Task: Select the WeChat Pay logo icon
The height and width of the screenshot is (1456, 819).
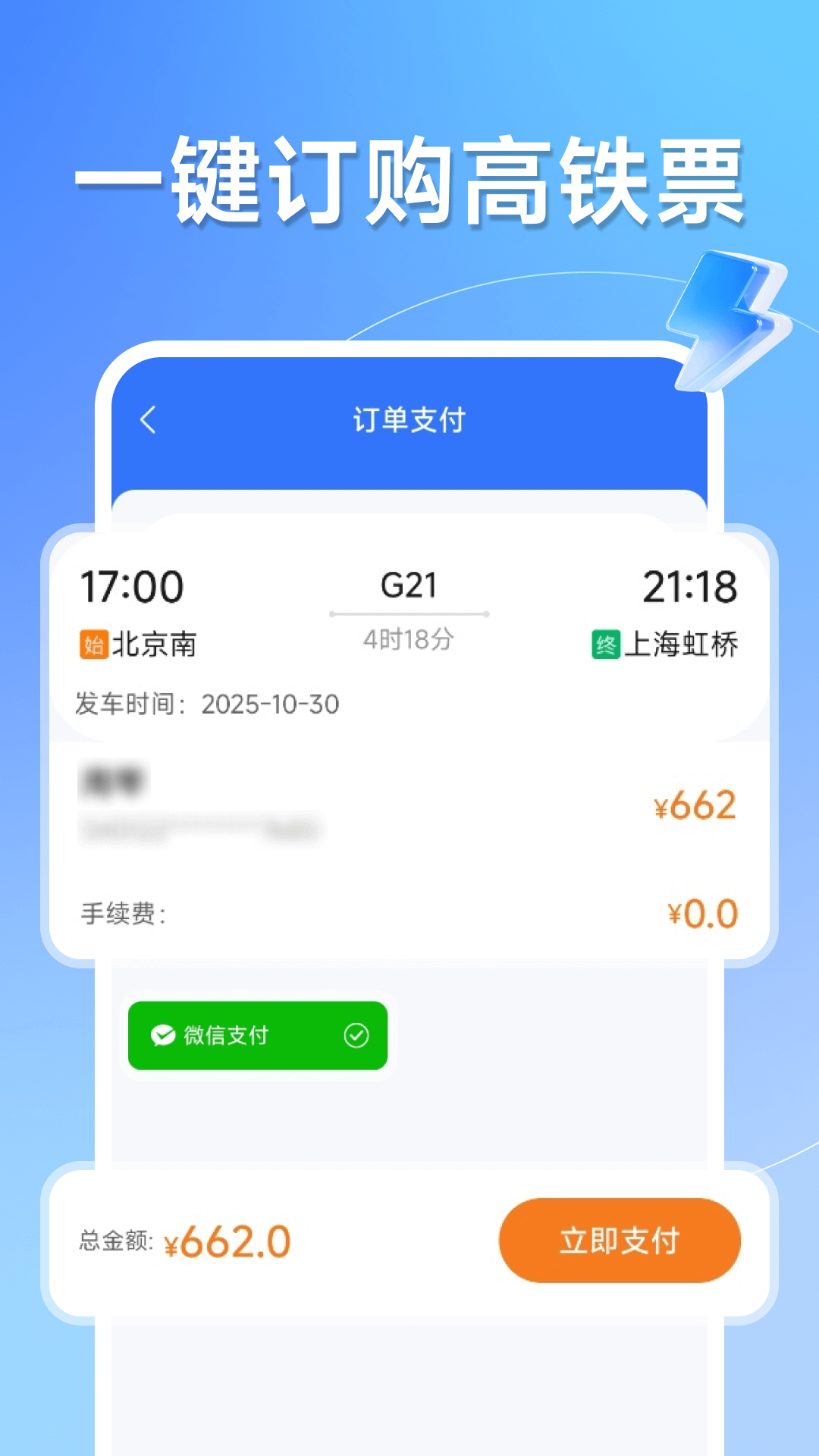Action: pos(164,1035)
